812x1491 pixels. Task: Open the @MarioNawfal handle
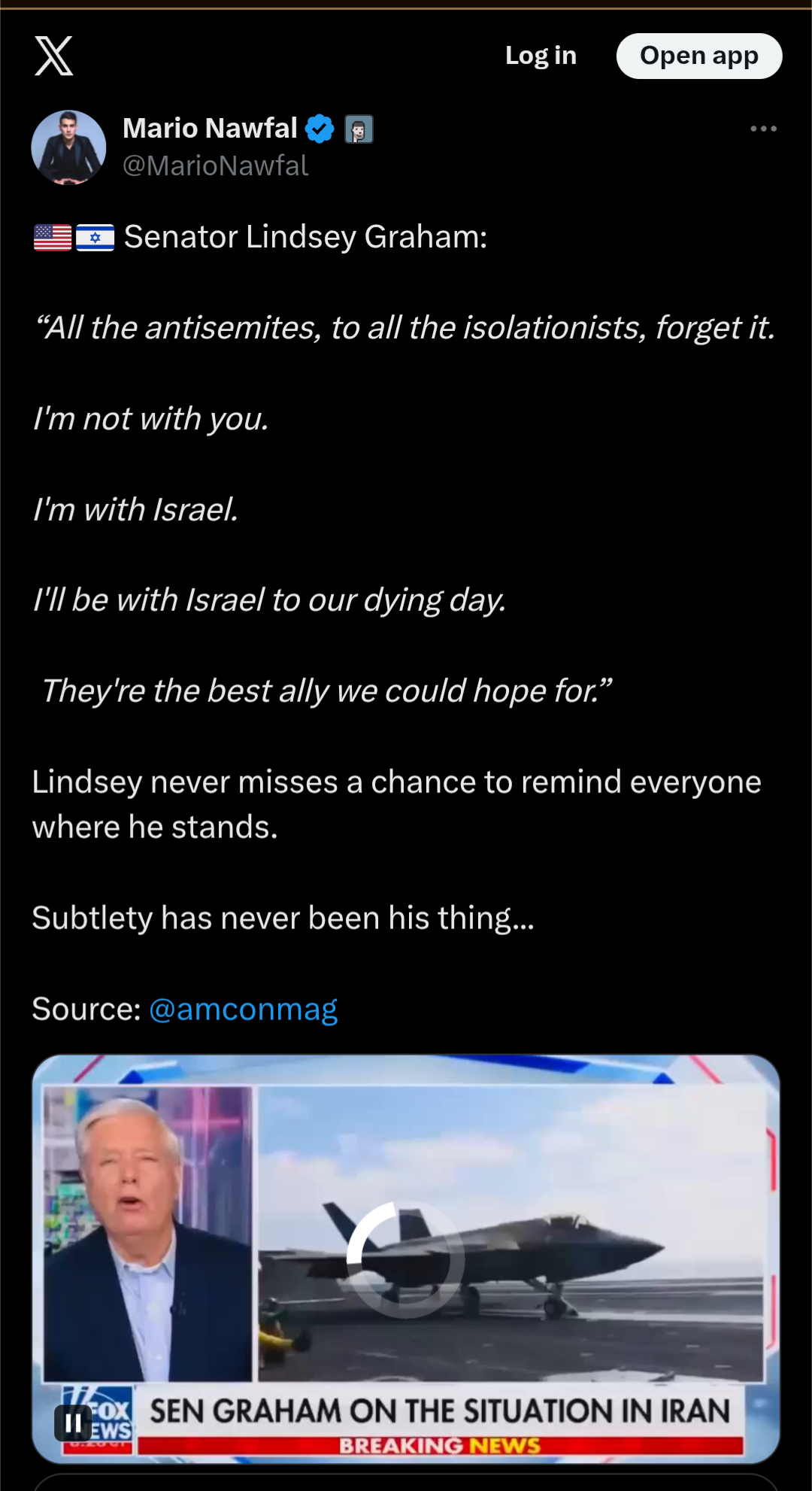(215, 165)
